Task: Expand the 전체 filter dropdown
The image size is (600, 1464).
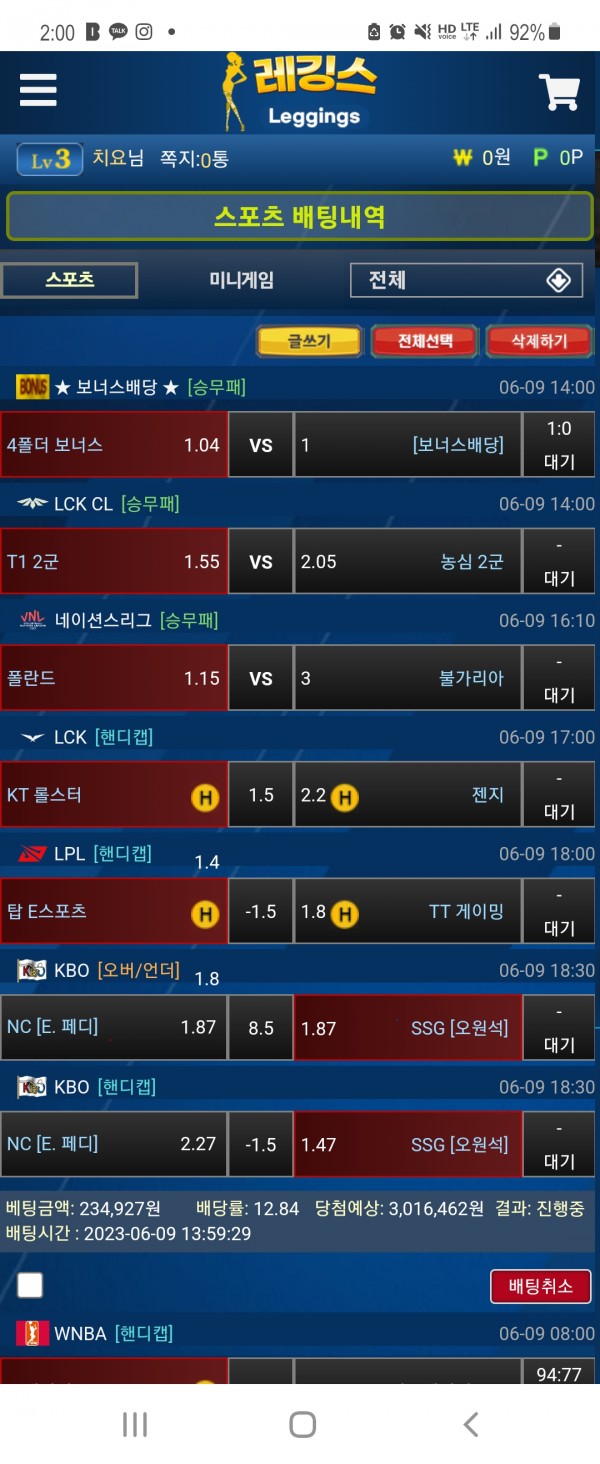Action: (x=466, y=280)
